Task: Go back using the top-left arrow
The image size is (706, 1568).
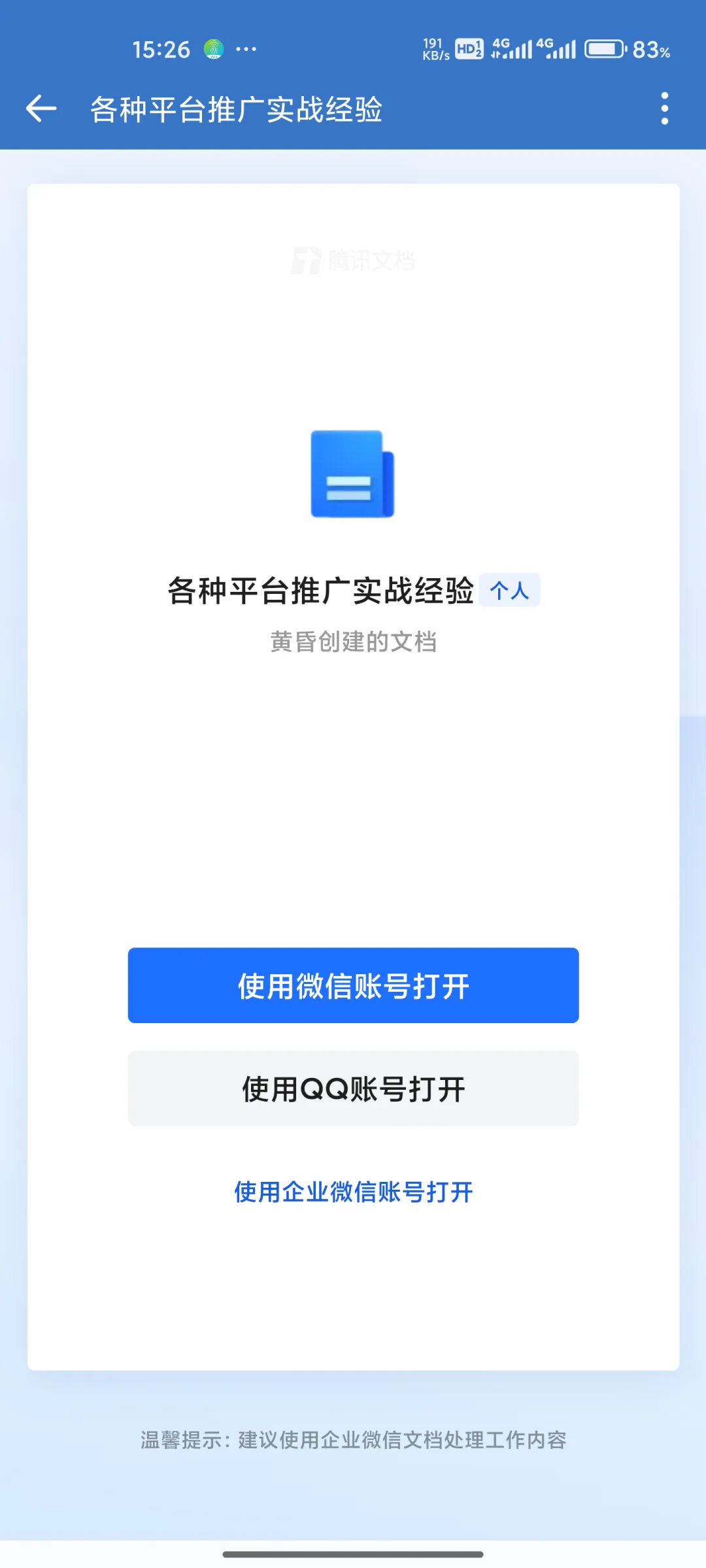Action: coord(41,108)
